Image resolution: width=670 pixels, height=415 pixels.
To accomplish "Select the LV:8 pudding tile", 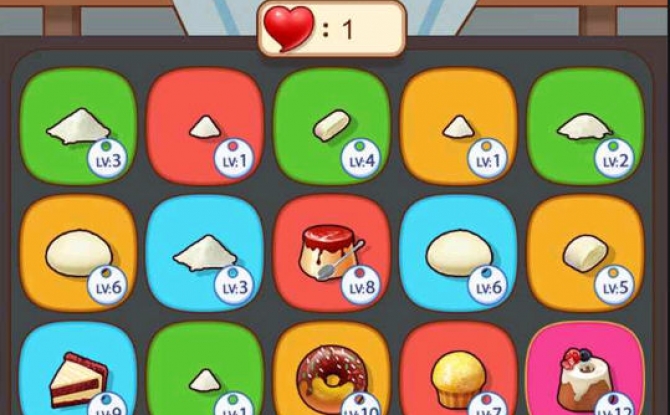I will click(x=332, y=253).
